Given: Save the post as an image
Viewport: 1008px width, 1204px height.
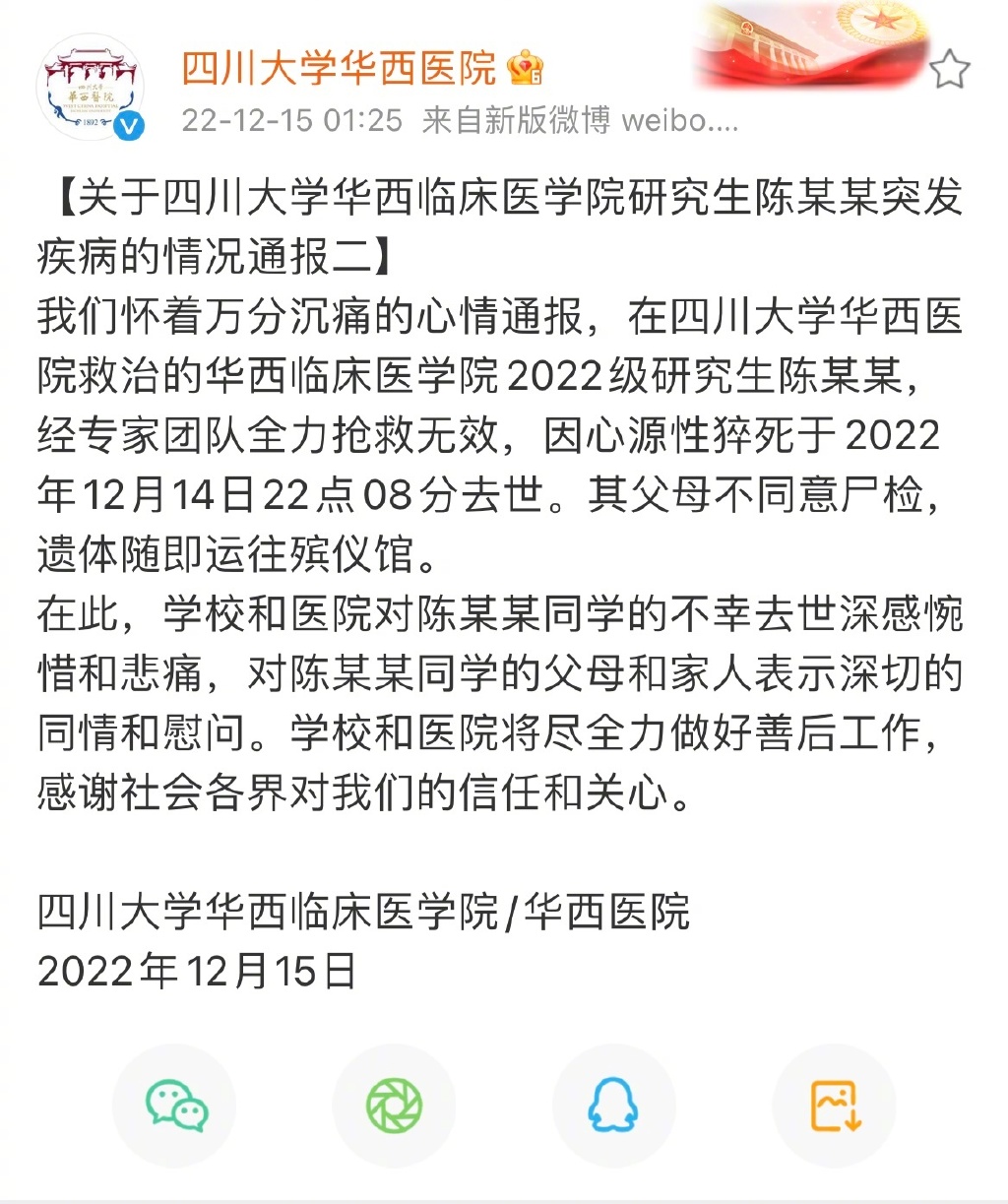Looking at the screenshot, I should coord(835,1105).
